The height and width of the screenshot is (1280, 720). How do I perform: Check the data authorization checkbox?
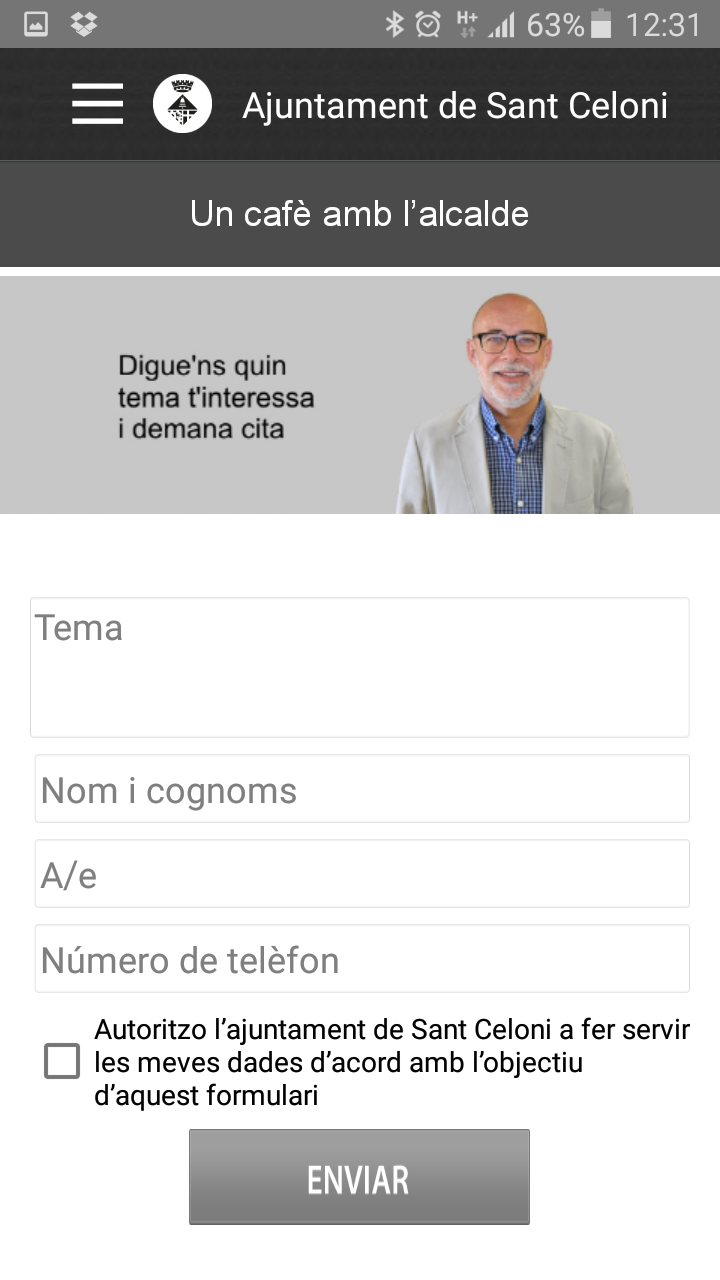pyautogui.click(x=62, y=1062)
